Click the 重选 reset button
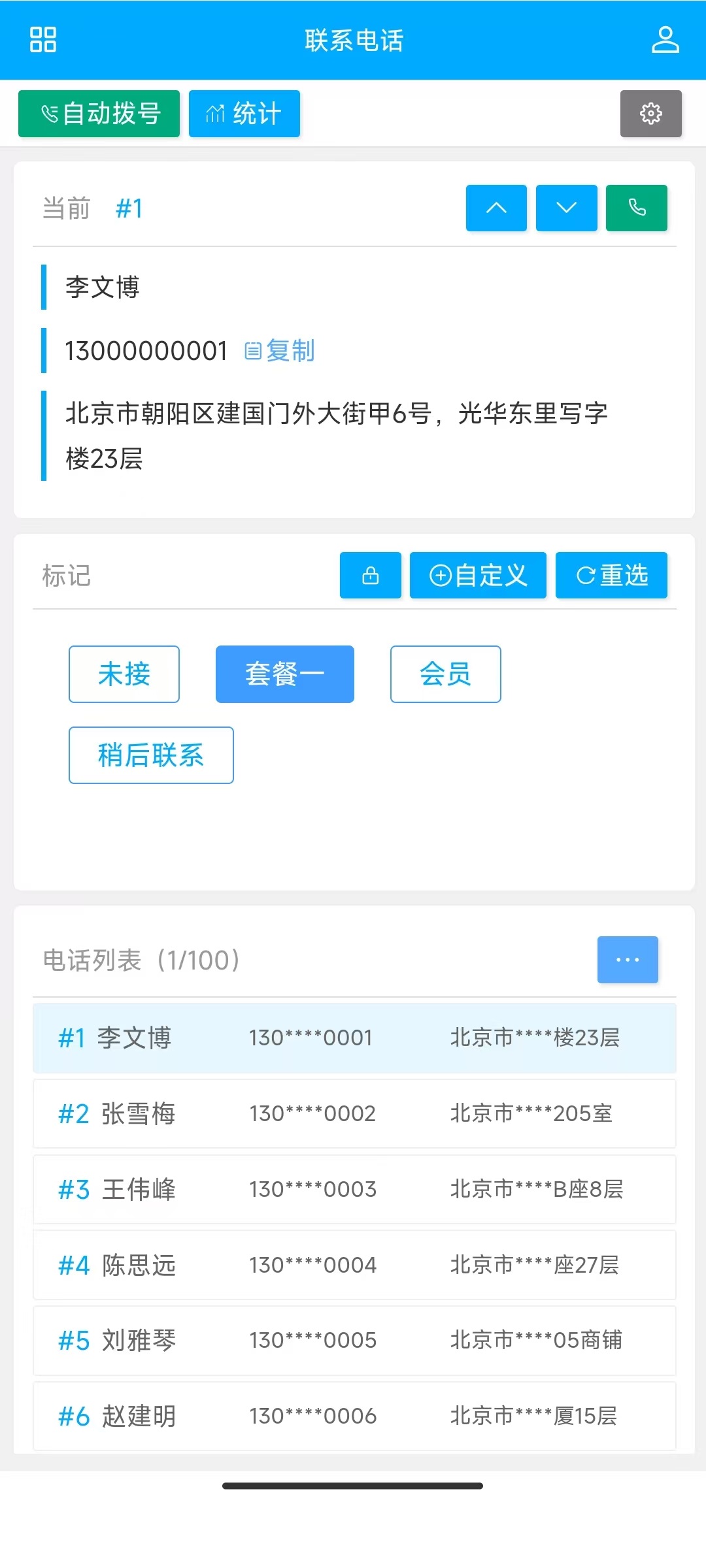Image resolution: width=706 pixels, height=1568 pixels. click(x=611, y=576)
